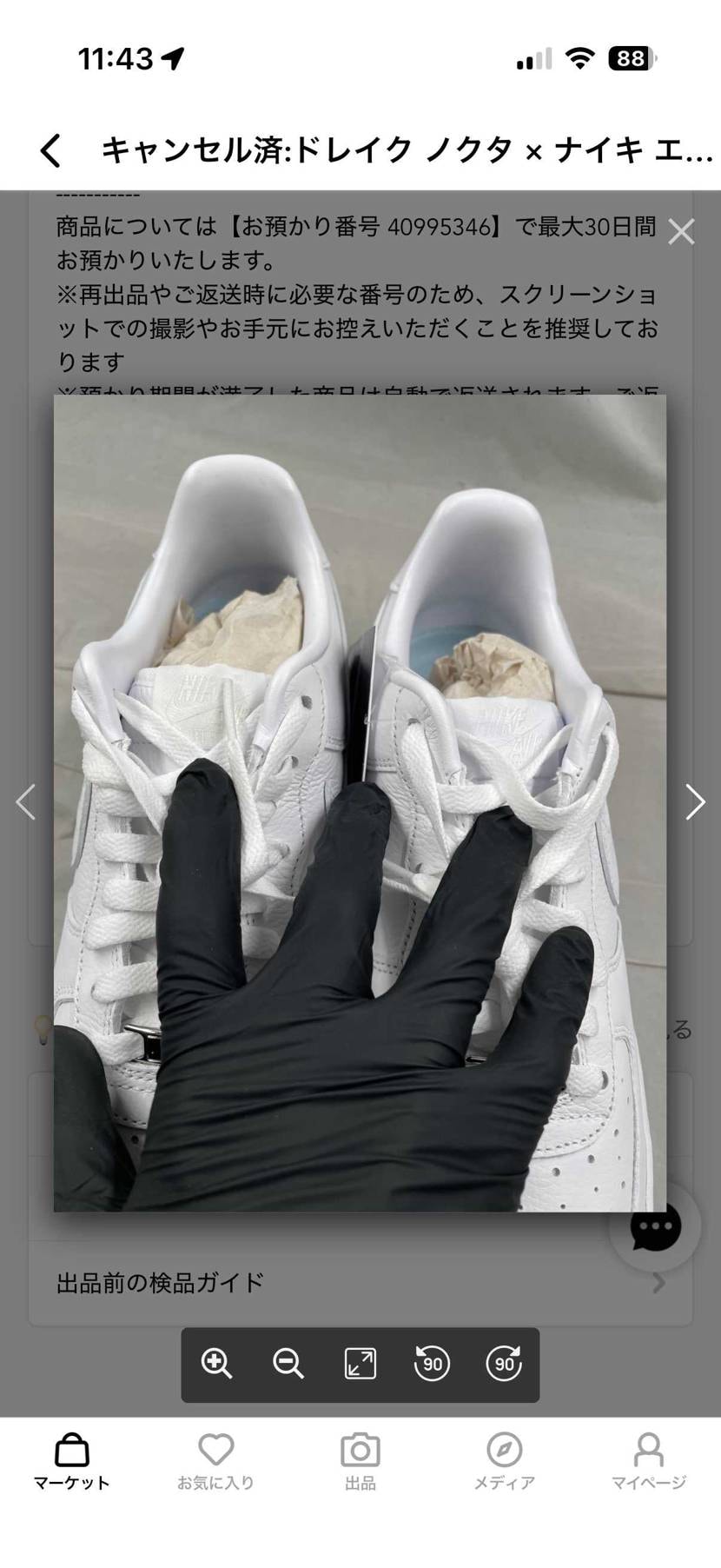Image resolution: width=721 pixels, height=1568 pixels.
Task: Switch to the メディア tab
Action: (x=504, y=1462)
